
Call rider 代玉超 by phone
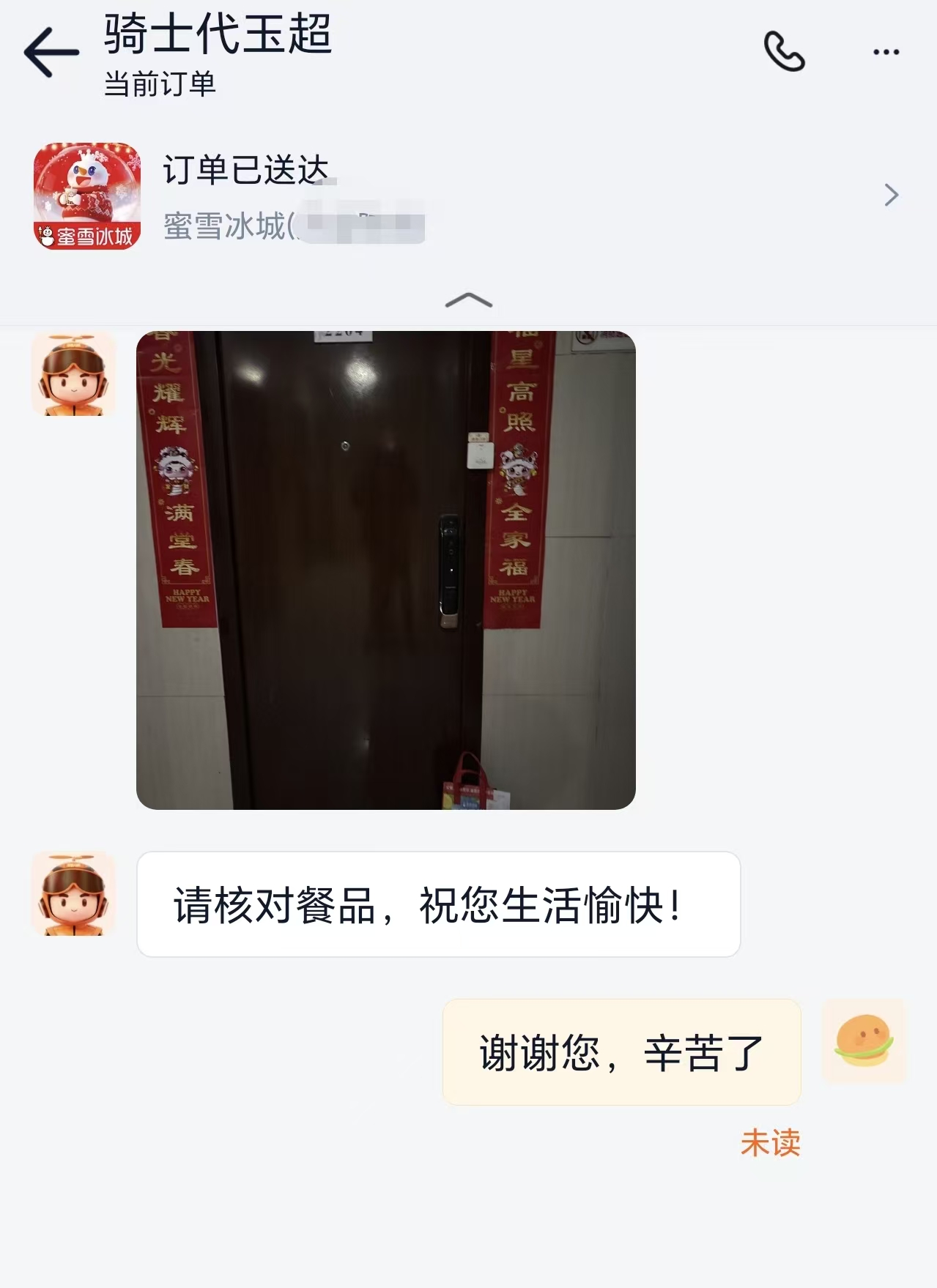pyautogui.click(x=784, y=52)
